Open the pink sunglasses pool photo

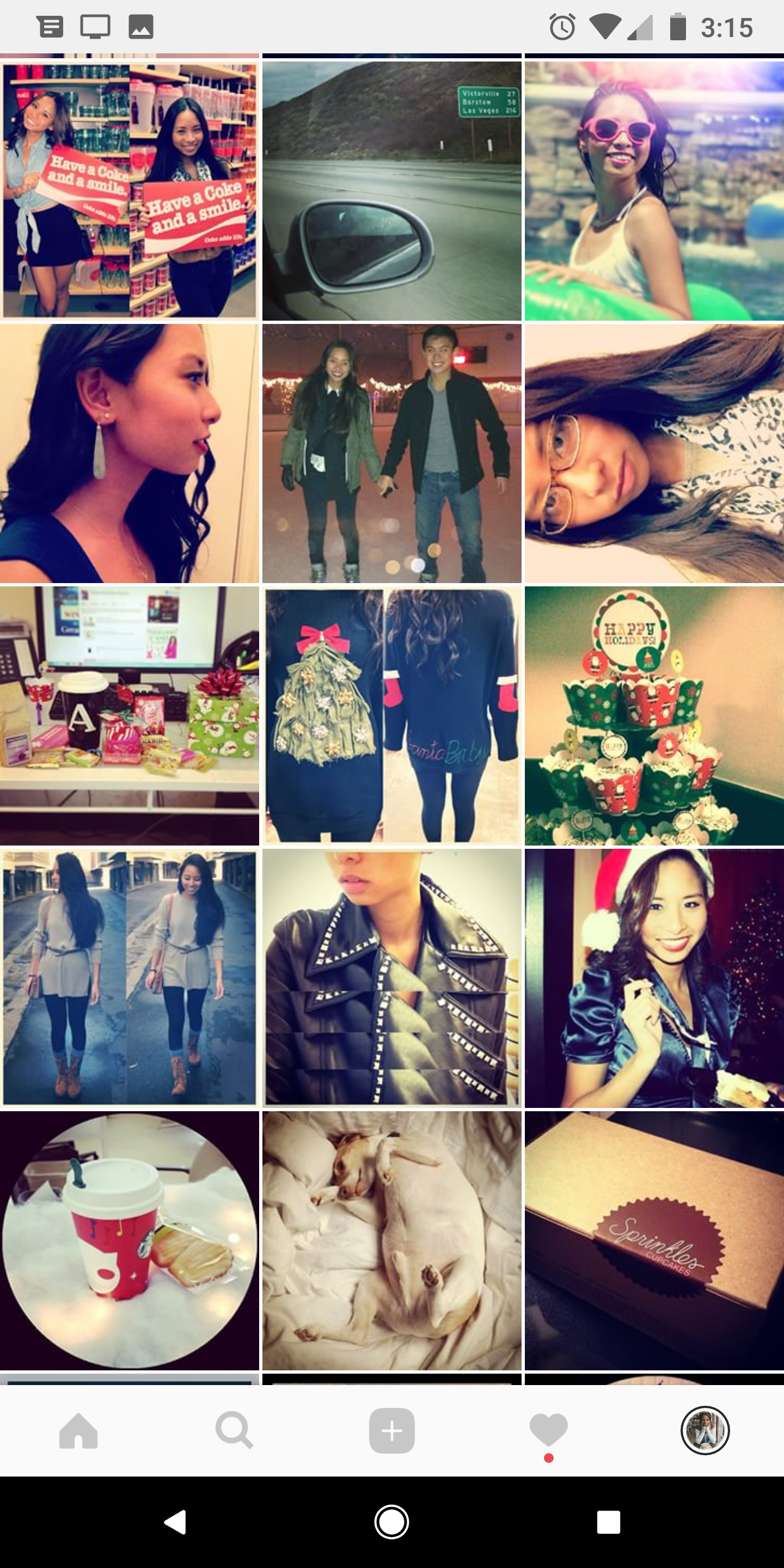[x=654, y=191]
